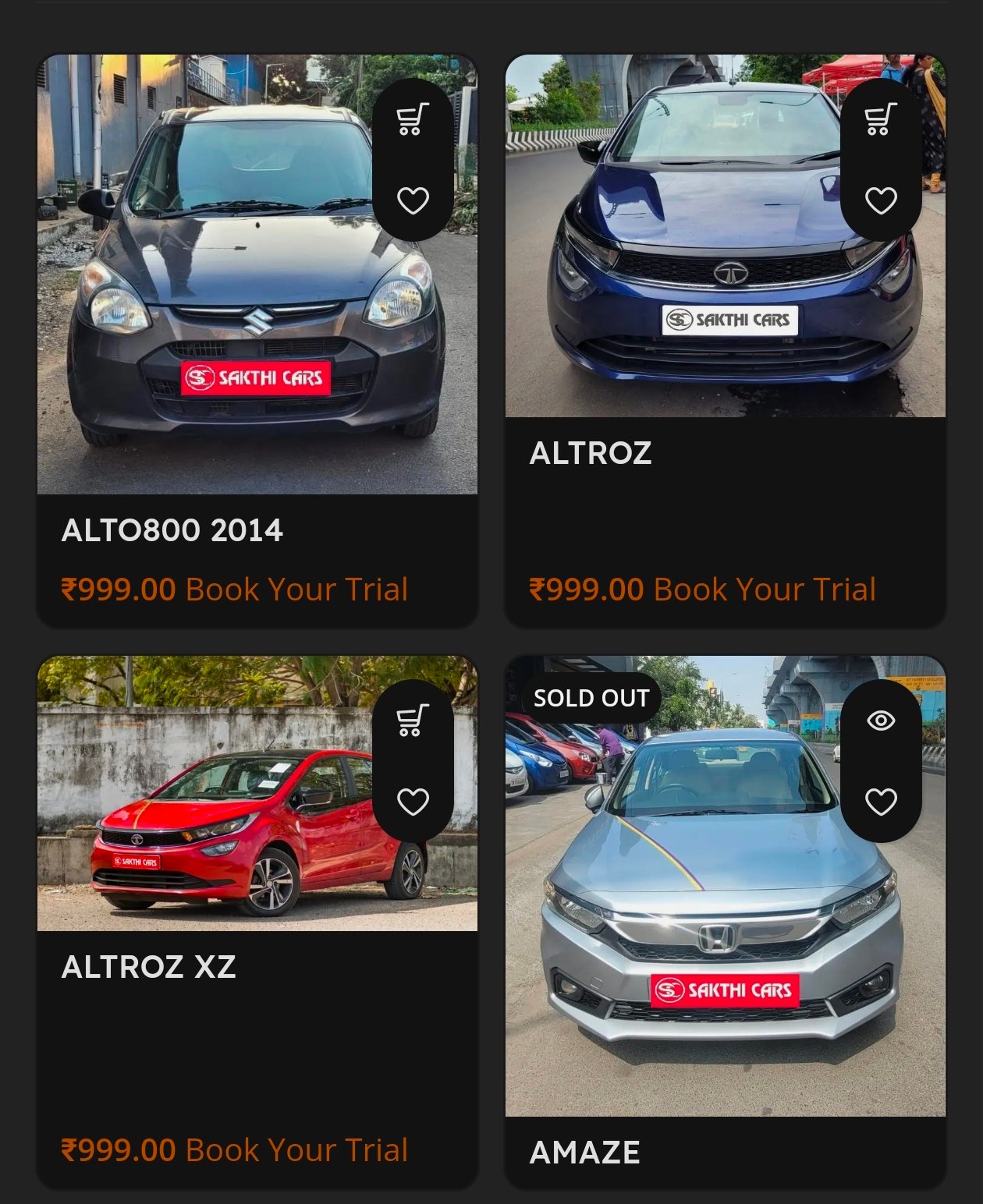This screenshot has width=983, height=1204.
Task: Book your trial for ALTROZ
Action: click(702, 590)
